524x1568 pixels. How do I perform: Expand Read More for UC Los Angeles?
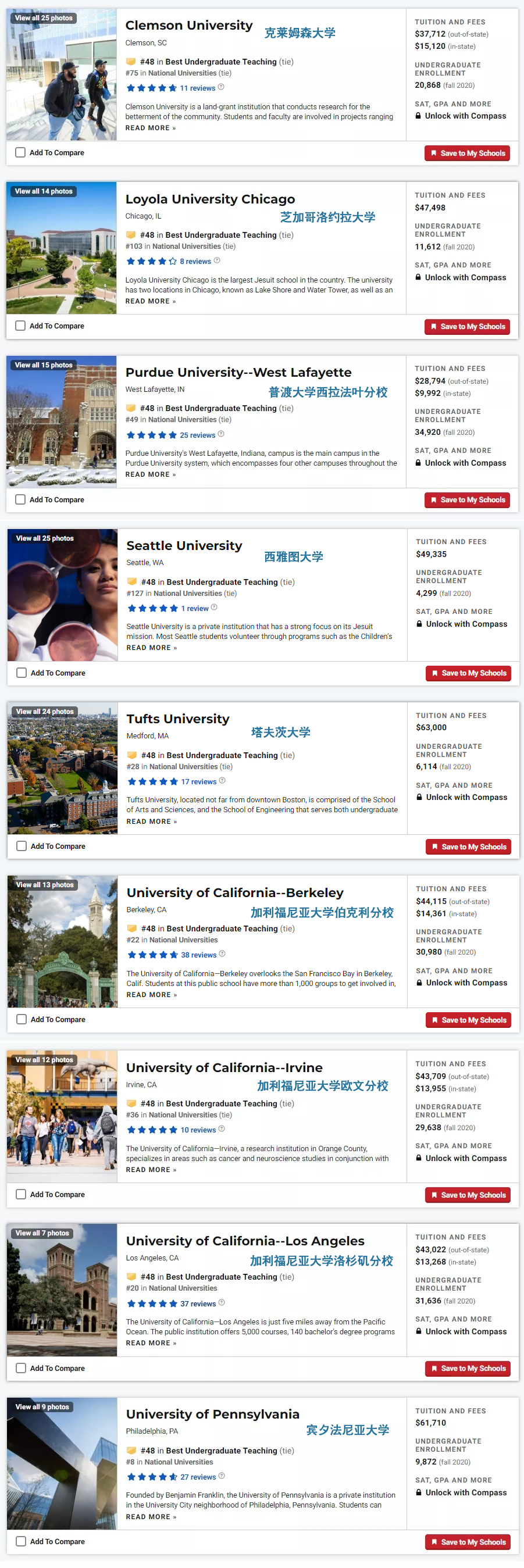click(150, 1344)
